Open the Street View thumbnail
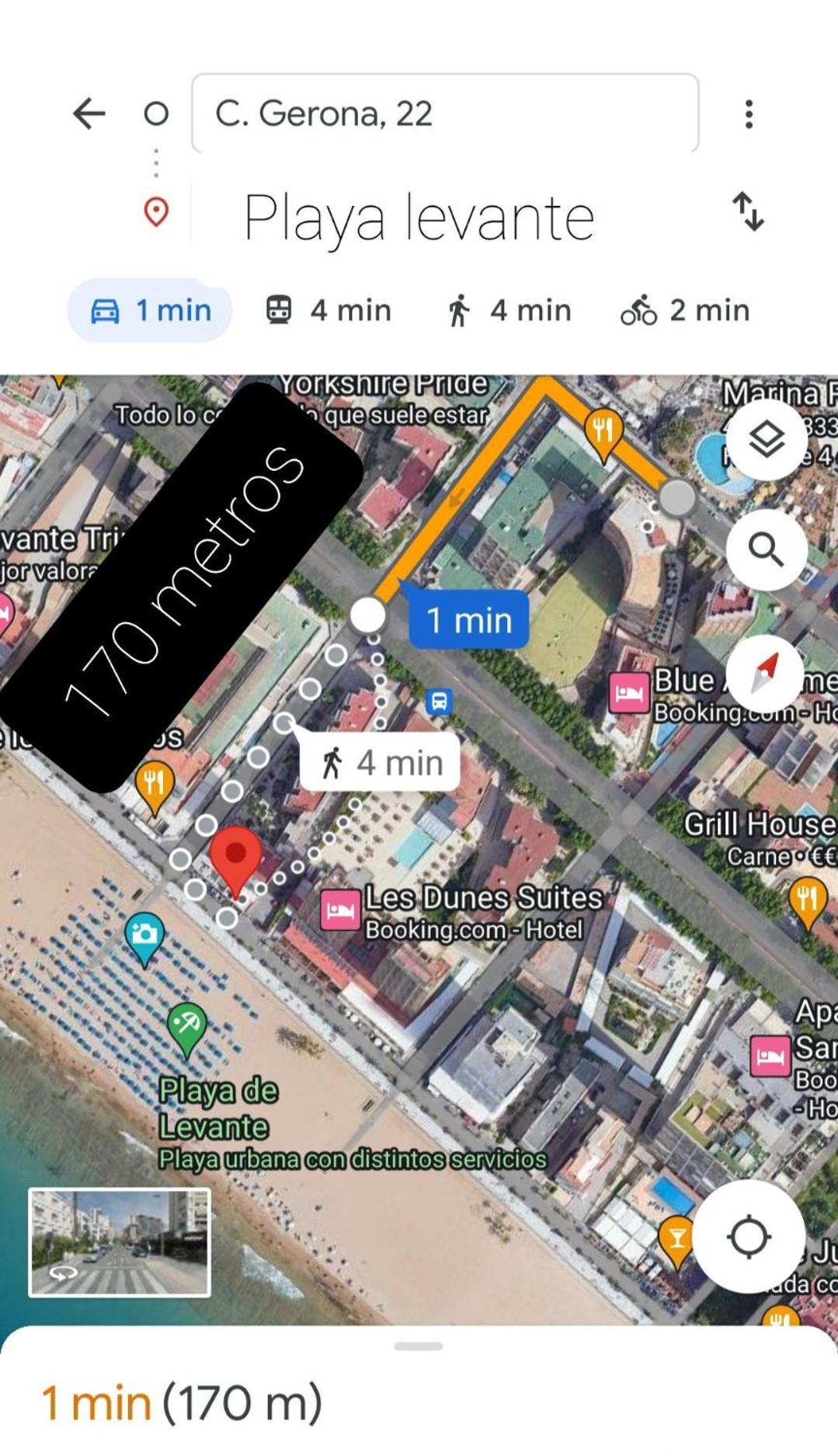 pyautogui.click(x=120, y=1242)
